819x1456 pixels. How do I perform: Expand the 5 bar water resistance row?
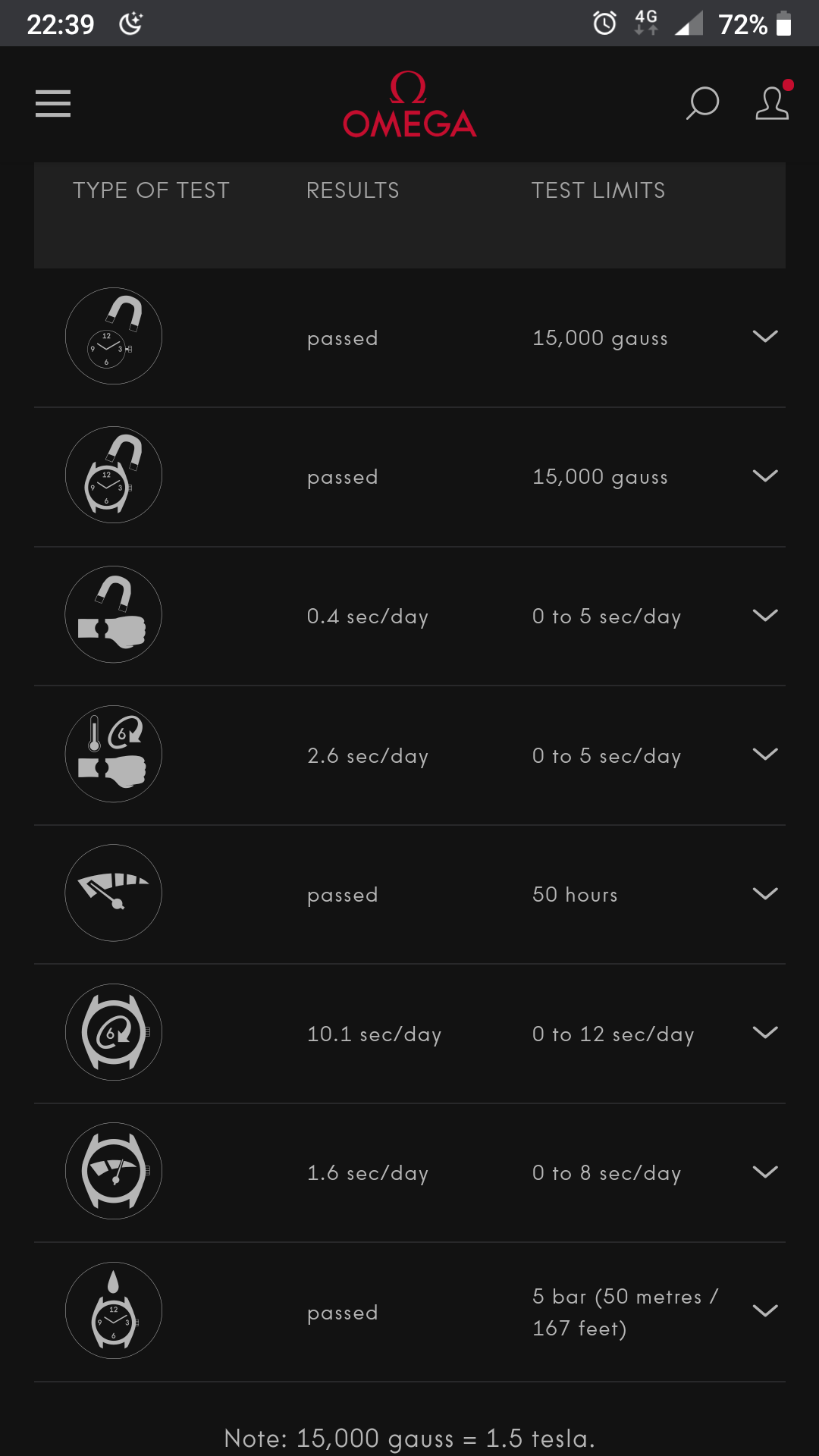765,1311
